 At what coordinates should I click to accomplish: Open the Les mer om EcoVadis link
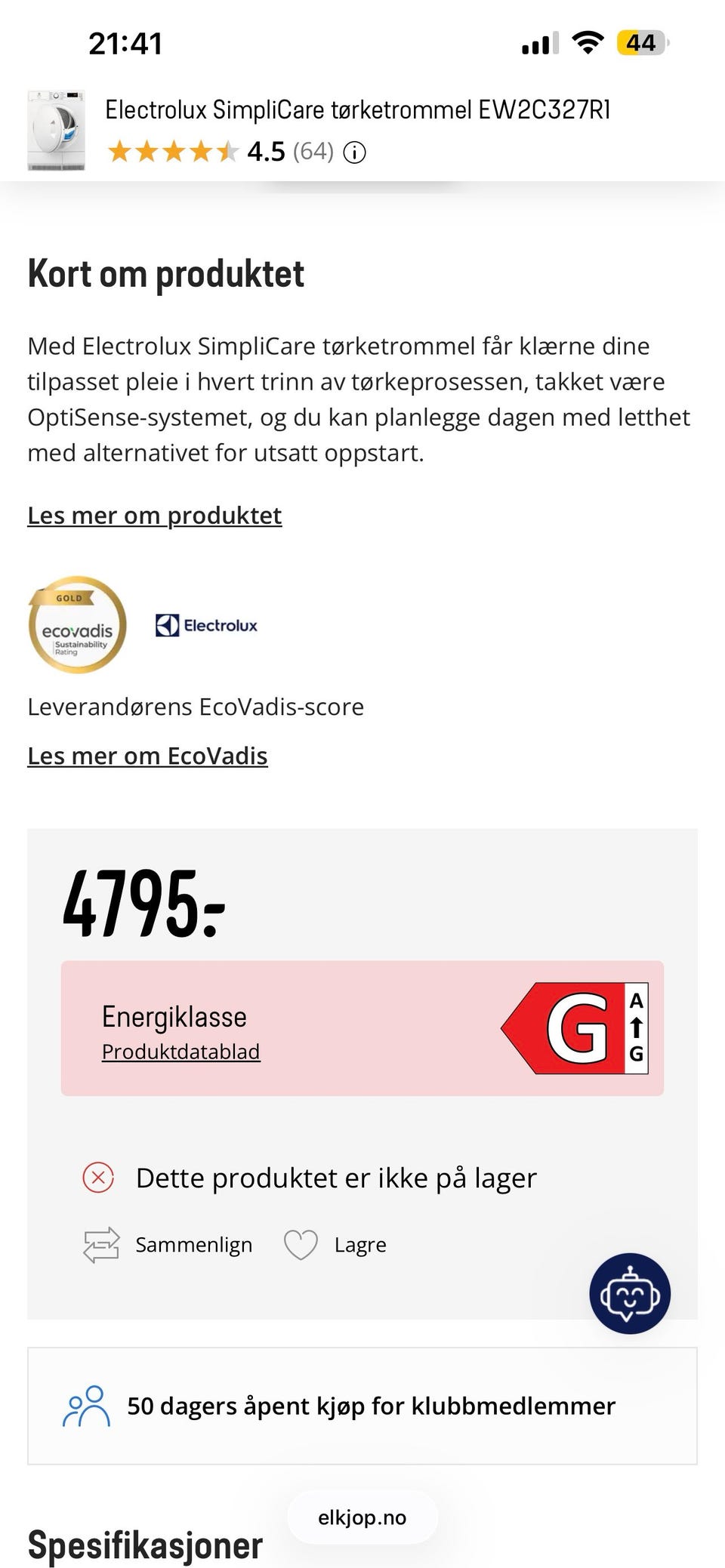pyautogui.click(x=147, y=755)
